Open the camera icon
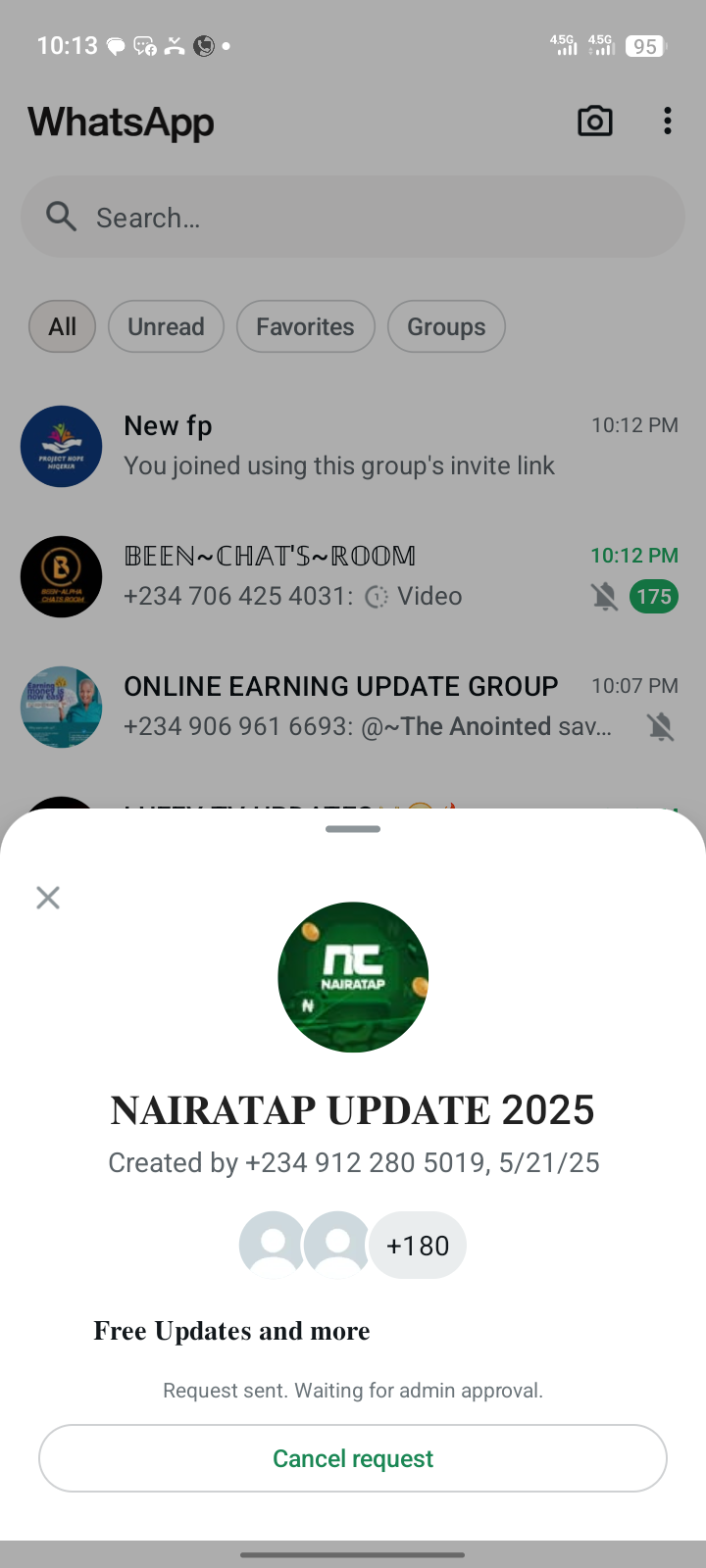The image size is (706, 1568). [595, 122]
